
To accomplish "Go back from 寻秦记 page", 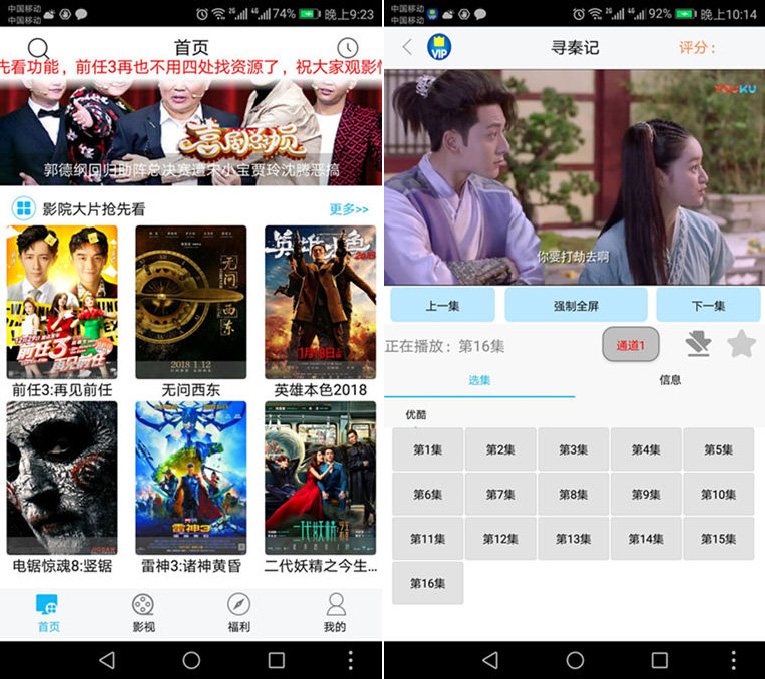I will pos(406,47).
